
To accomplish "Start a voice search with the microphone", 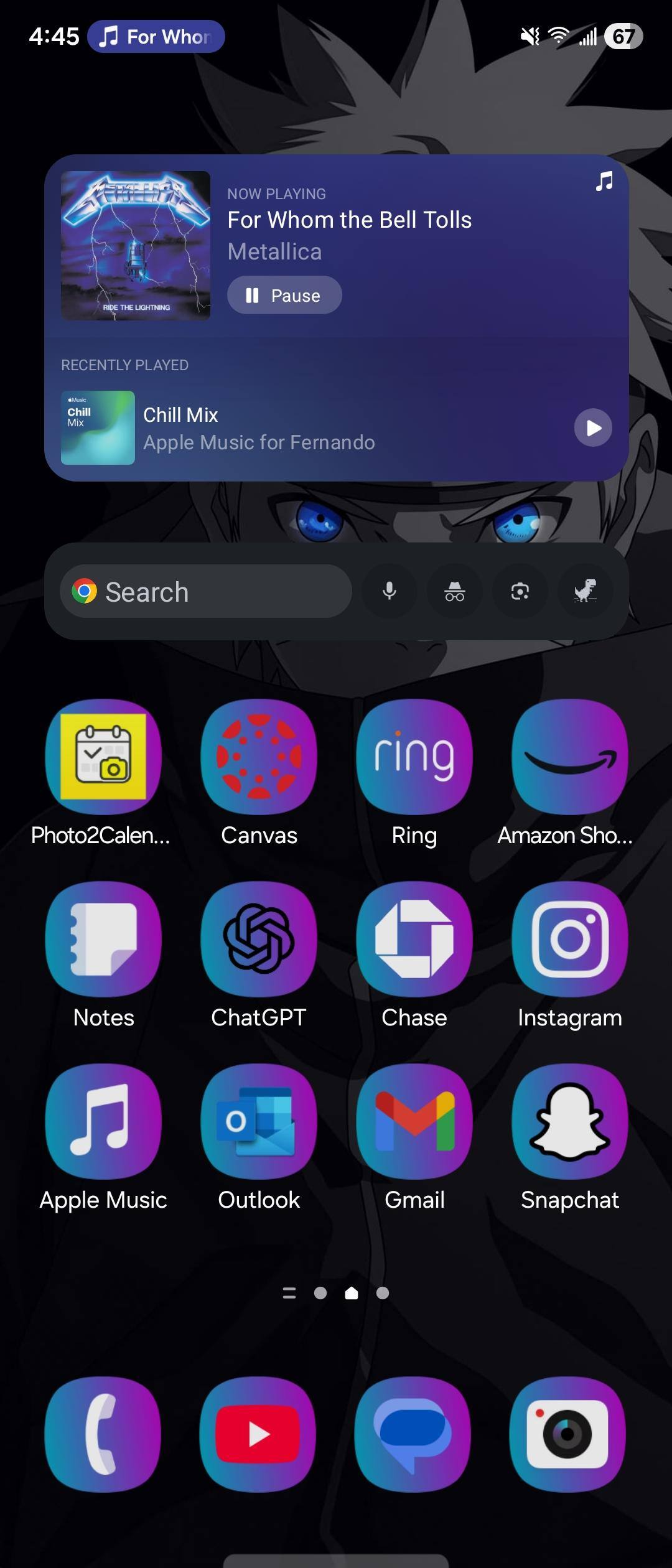I will (x=390, y=591).
